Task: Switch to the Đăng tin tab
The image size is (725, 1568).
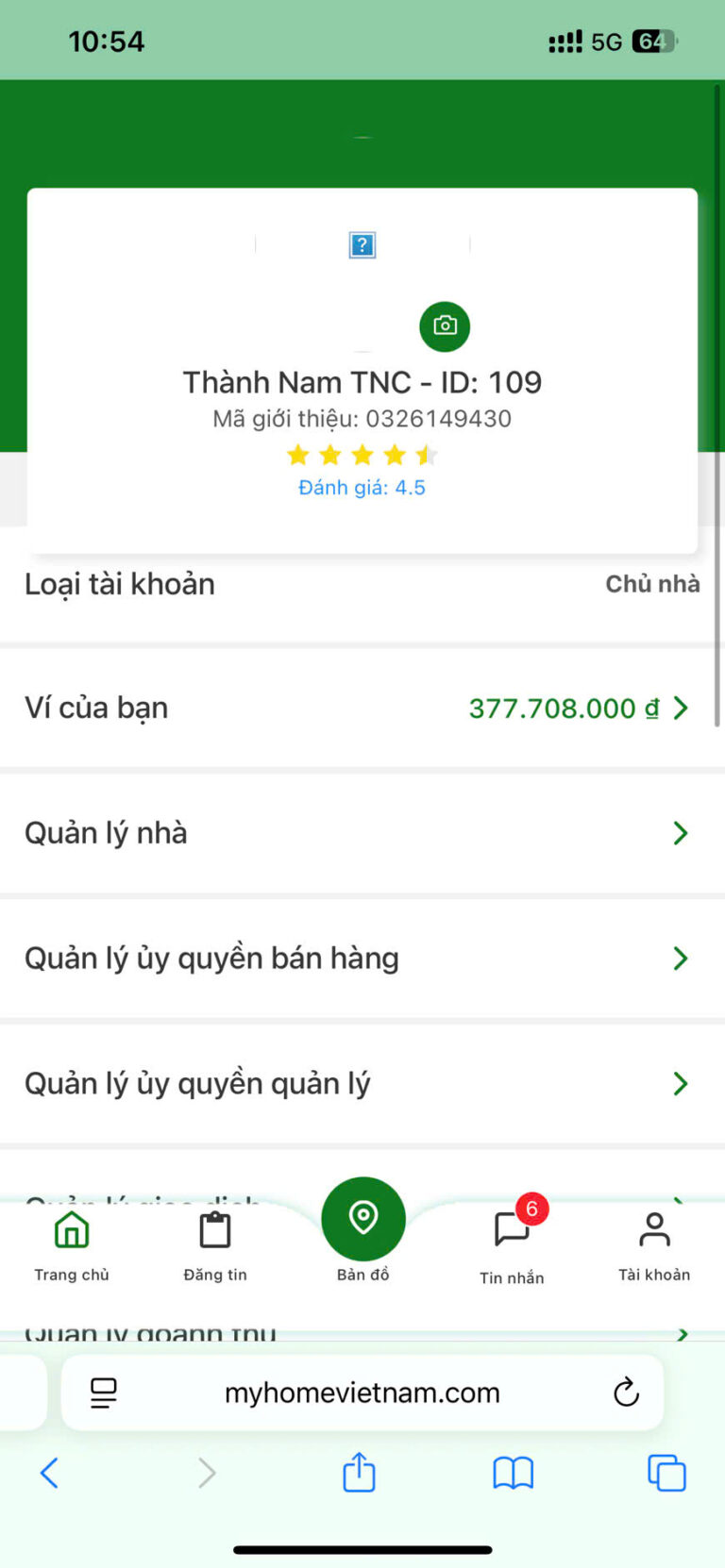Action: (215, 1244)
